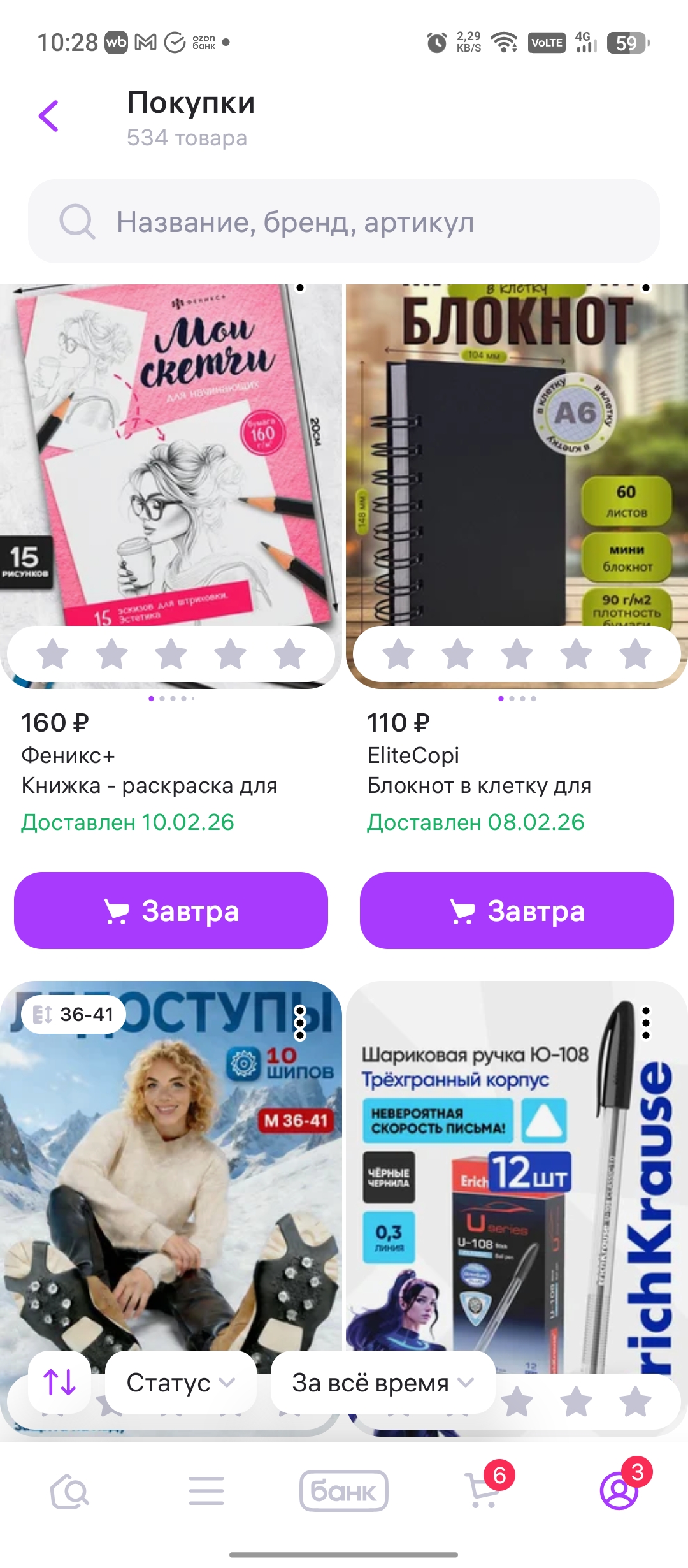
Task: Add the Феникс+ sketchbook to cart with Завтра
Action: tap(171, 910)
